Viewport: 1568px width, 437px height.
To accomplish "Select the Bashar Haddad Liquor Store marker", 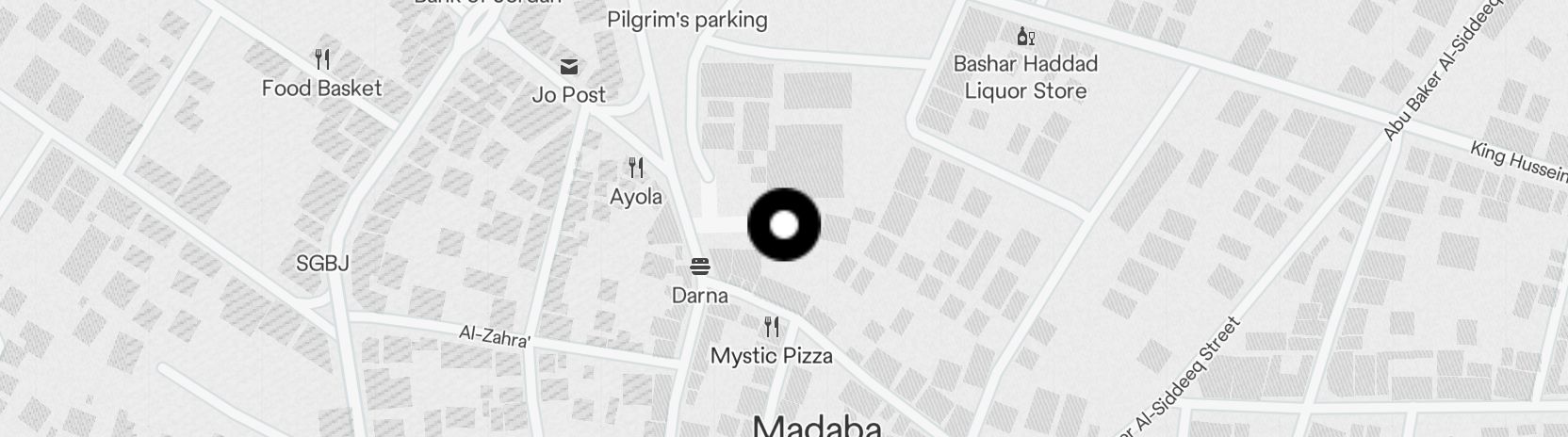I will click(1025, 38).
